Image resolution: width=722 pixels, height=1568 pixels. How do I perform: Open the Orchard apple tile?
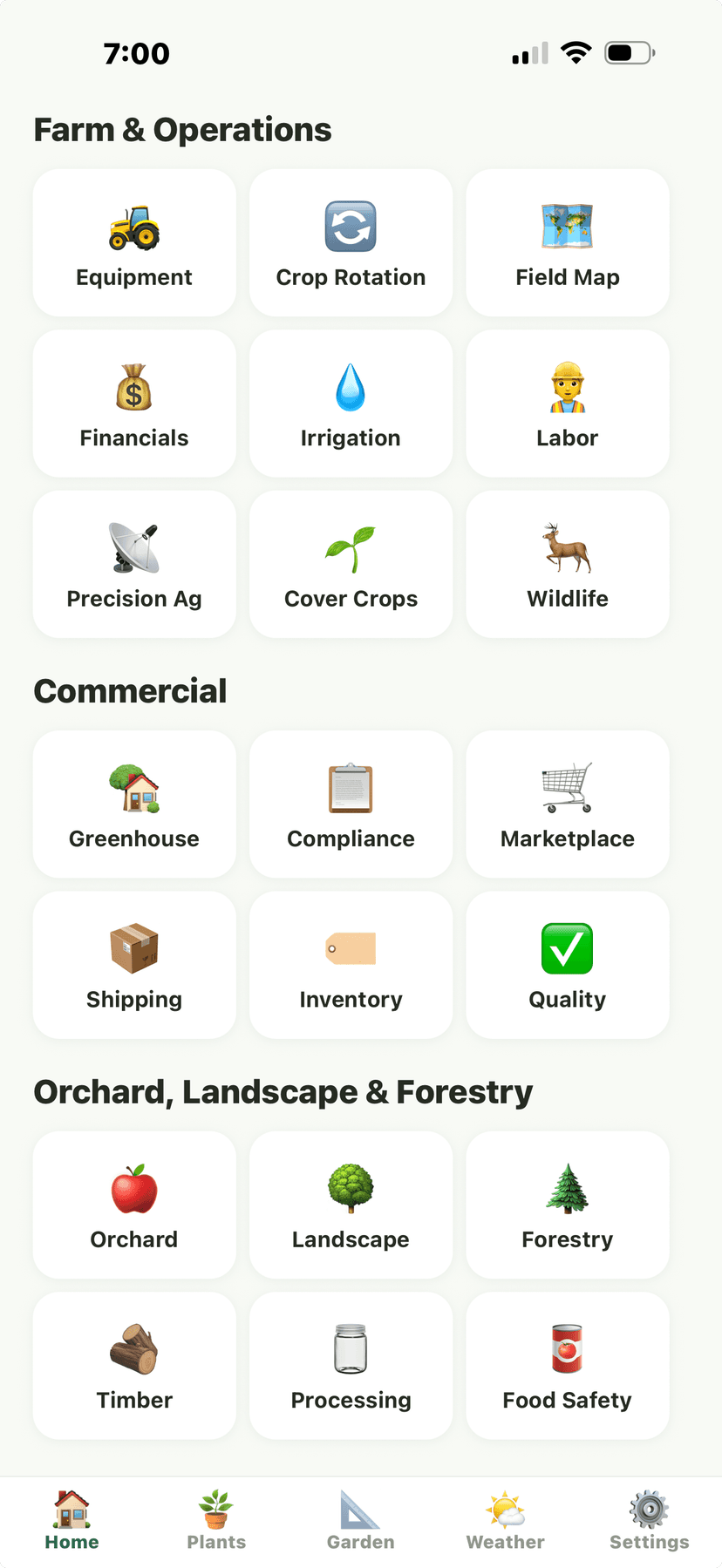pyautogui.click(x=133, y=1205)
